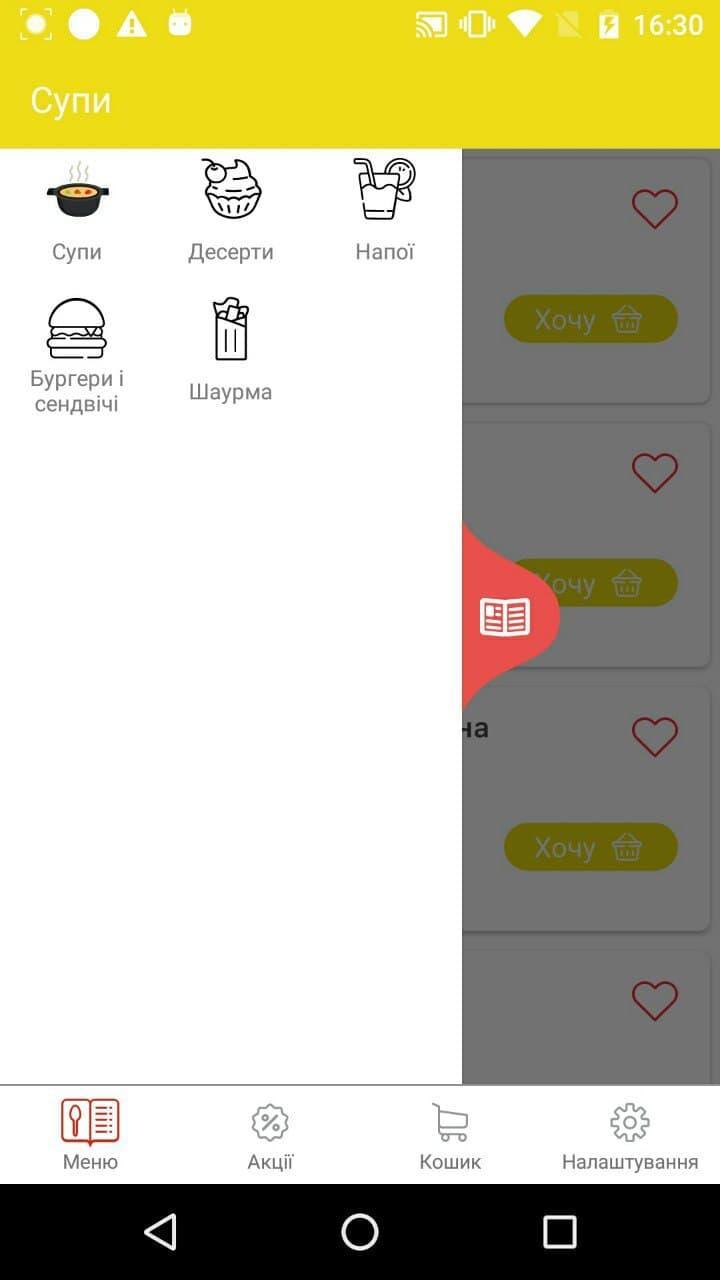Image resolution: width=720 pixels, height=1280 pixels.
Task: Open the Шаурма category
Action: coord(231,350)
